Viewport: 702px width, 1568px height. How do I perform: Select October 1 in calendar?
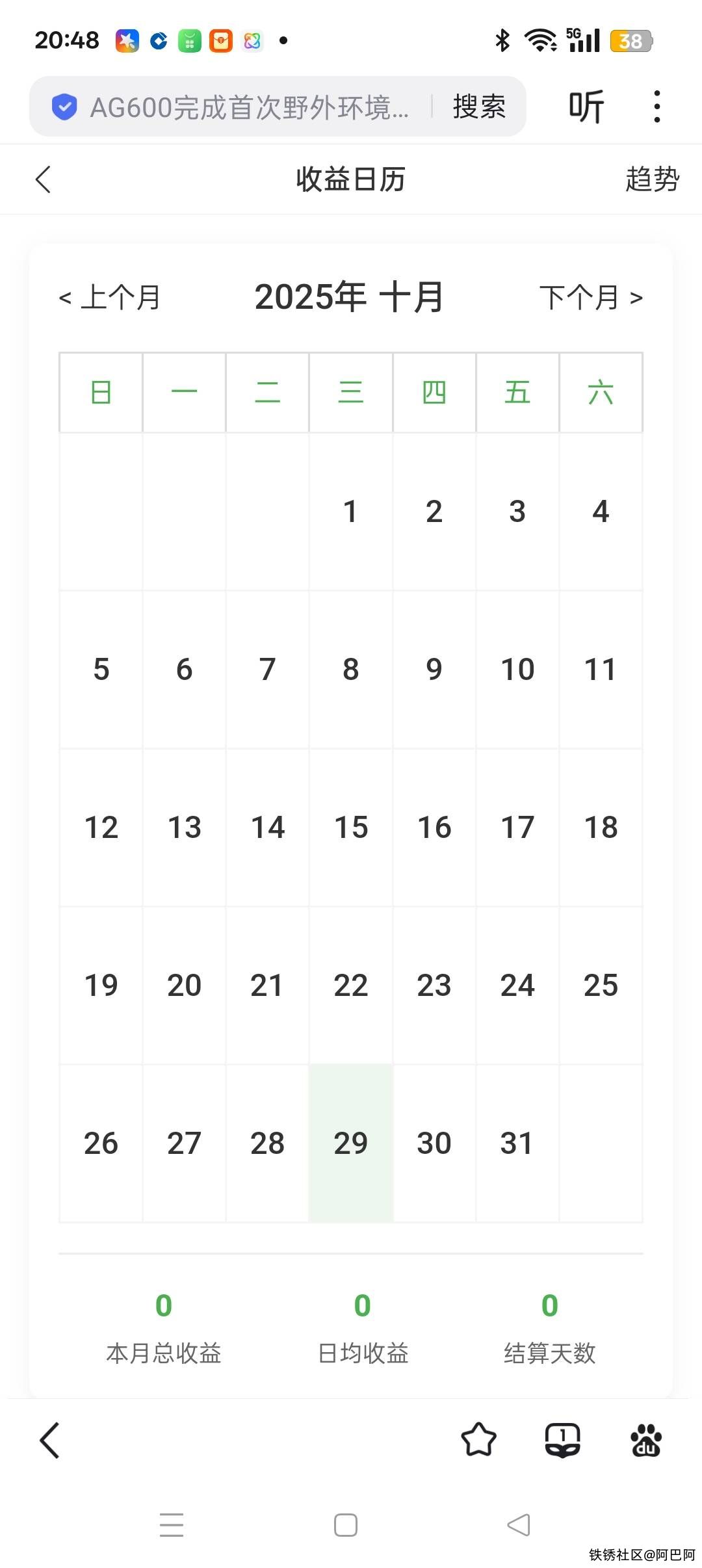coord(350,512)
